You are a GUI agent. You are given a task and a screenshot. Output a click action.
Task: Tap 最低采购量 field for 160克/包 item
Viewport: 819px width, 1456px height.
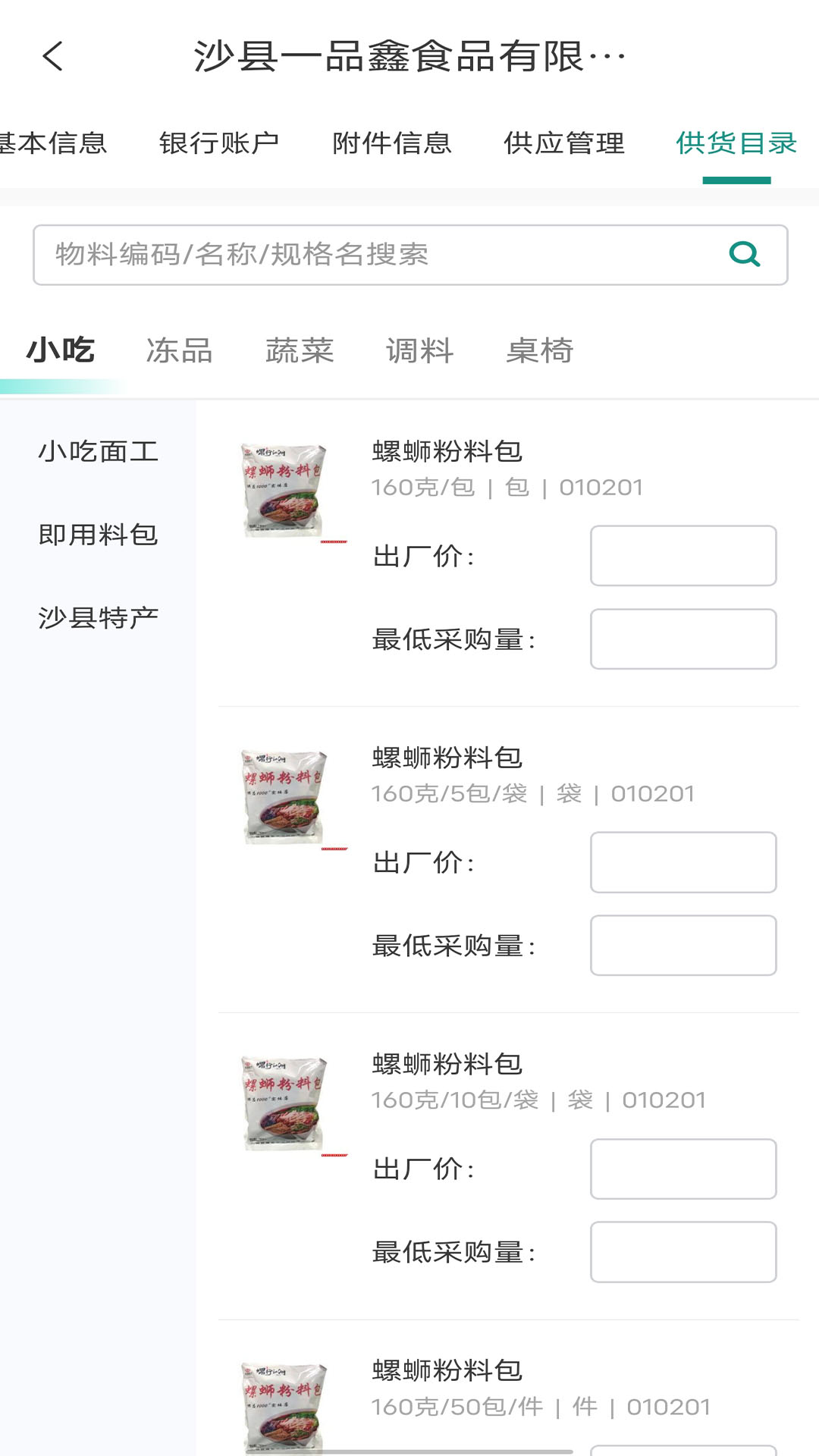(683, 639)
